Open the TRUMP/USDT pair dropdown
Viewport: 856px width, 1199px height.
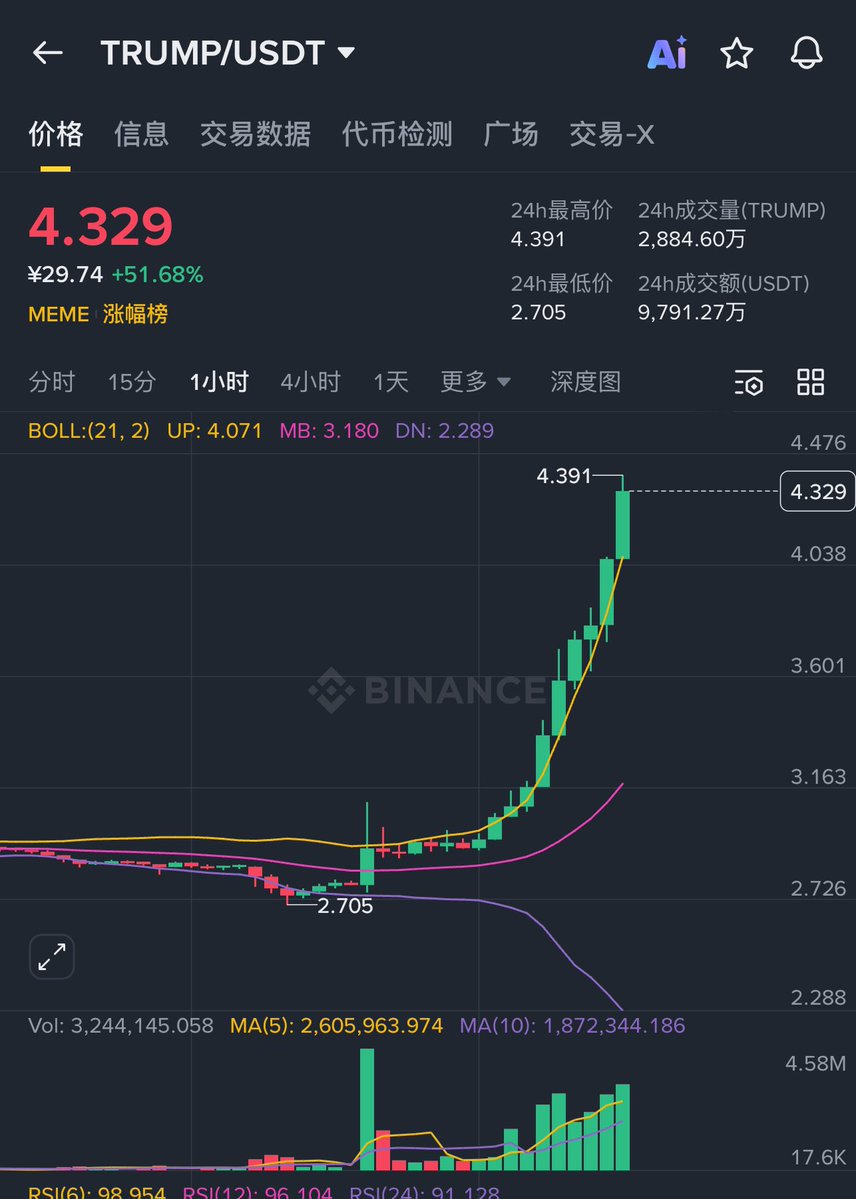pyautogui.click(x=346, y=52)
